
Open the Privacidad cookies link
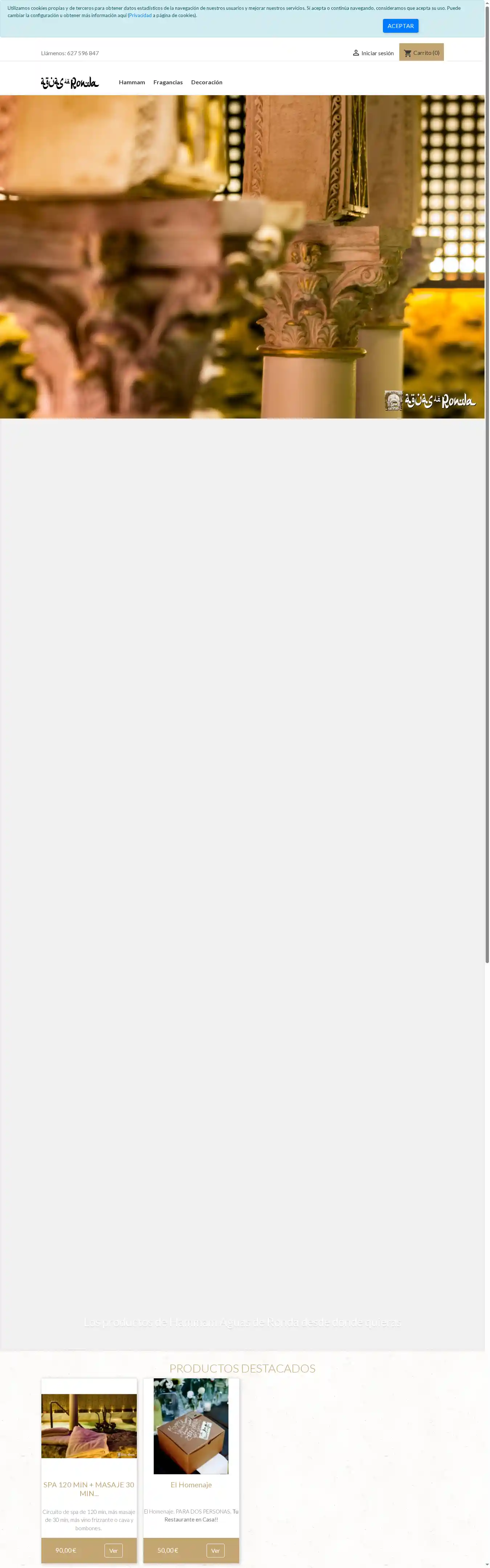(x=140, y=15)
